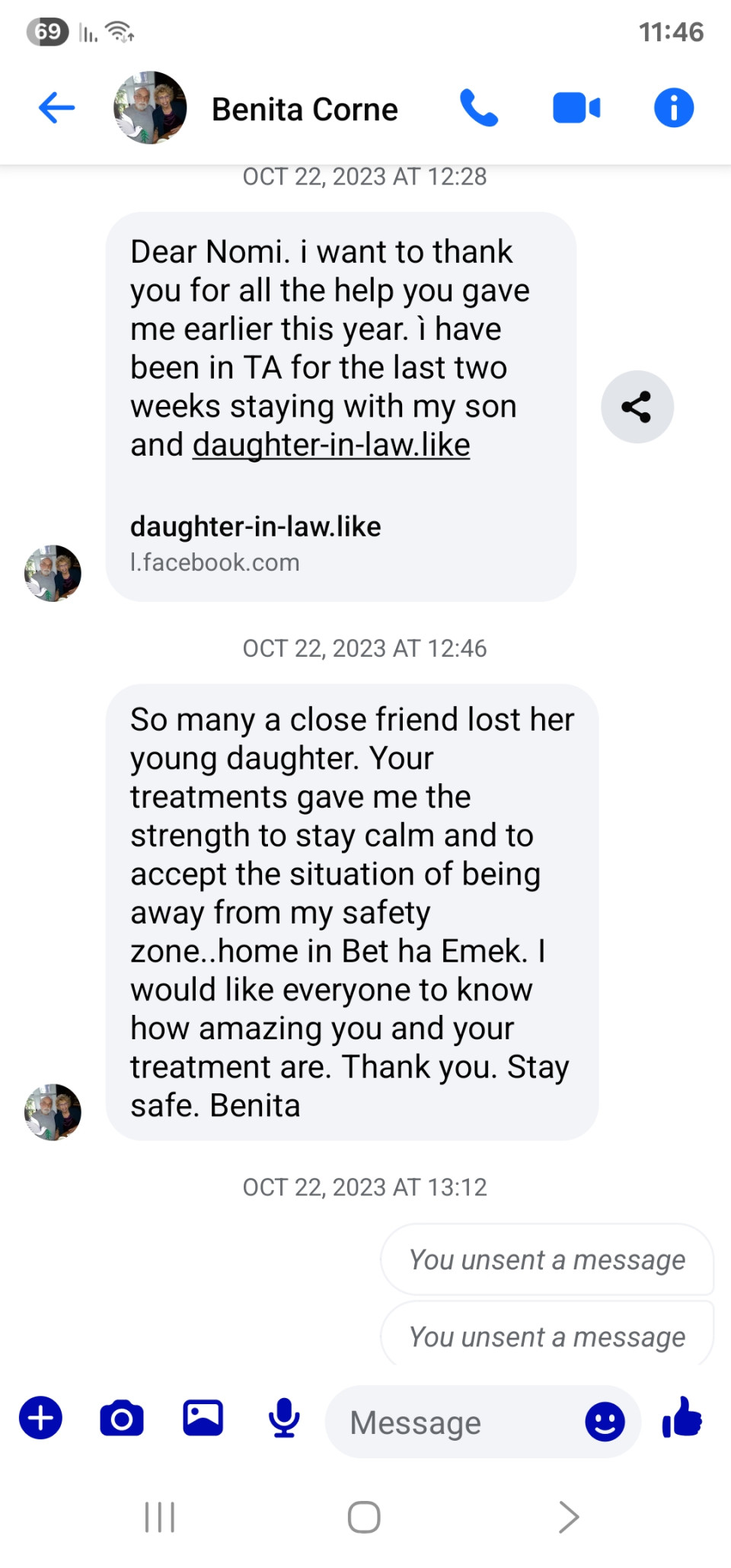
Task: Start a voice call with Benita Corne
Action: pyautogui.click(x=479, y=107)
